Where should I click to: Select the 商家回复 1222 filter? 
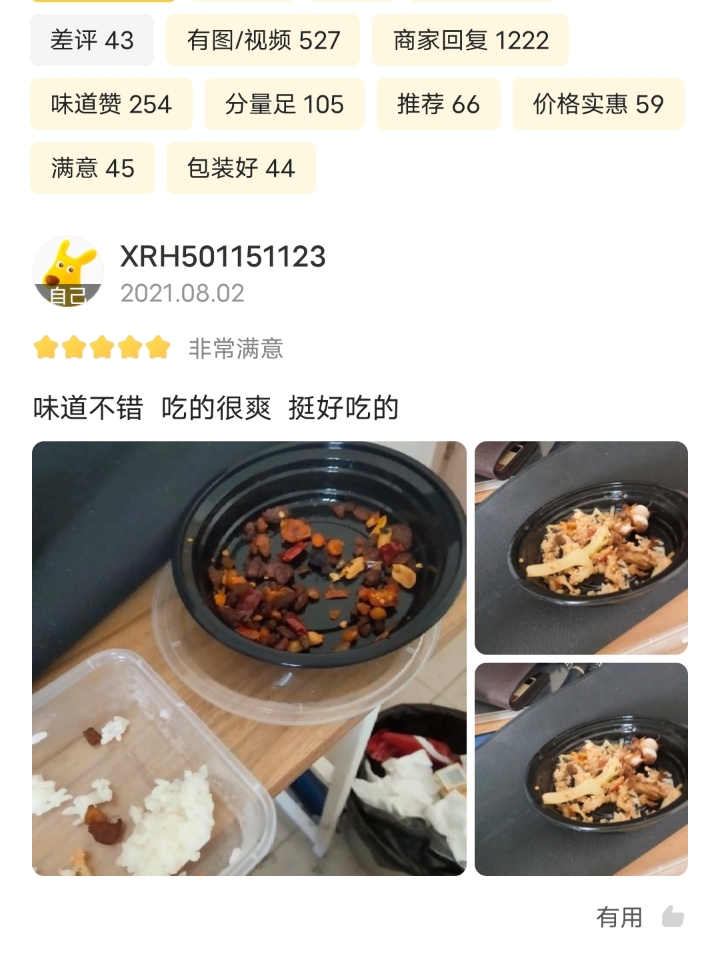[470, 41]
